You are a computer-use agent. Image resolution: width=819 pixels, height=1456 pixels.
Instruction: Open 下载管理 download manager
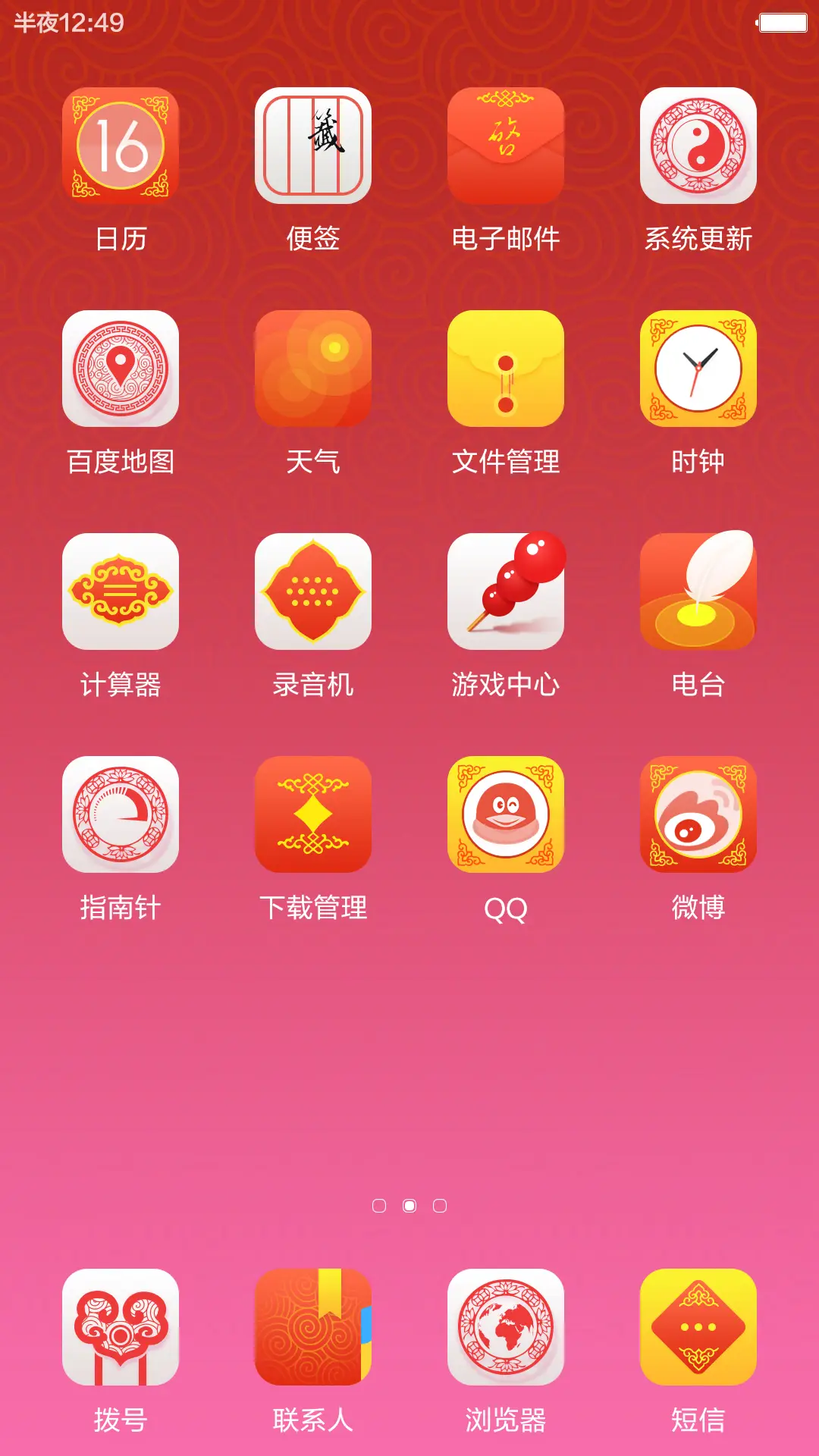pos(313,815)
